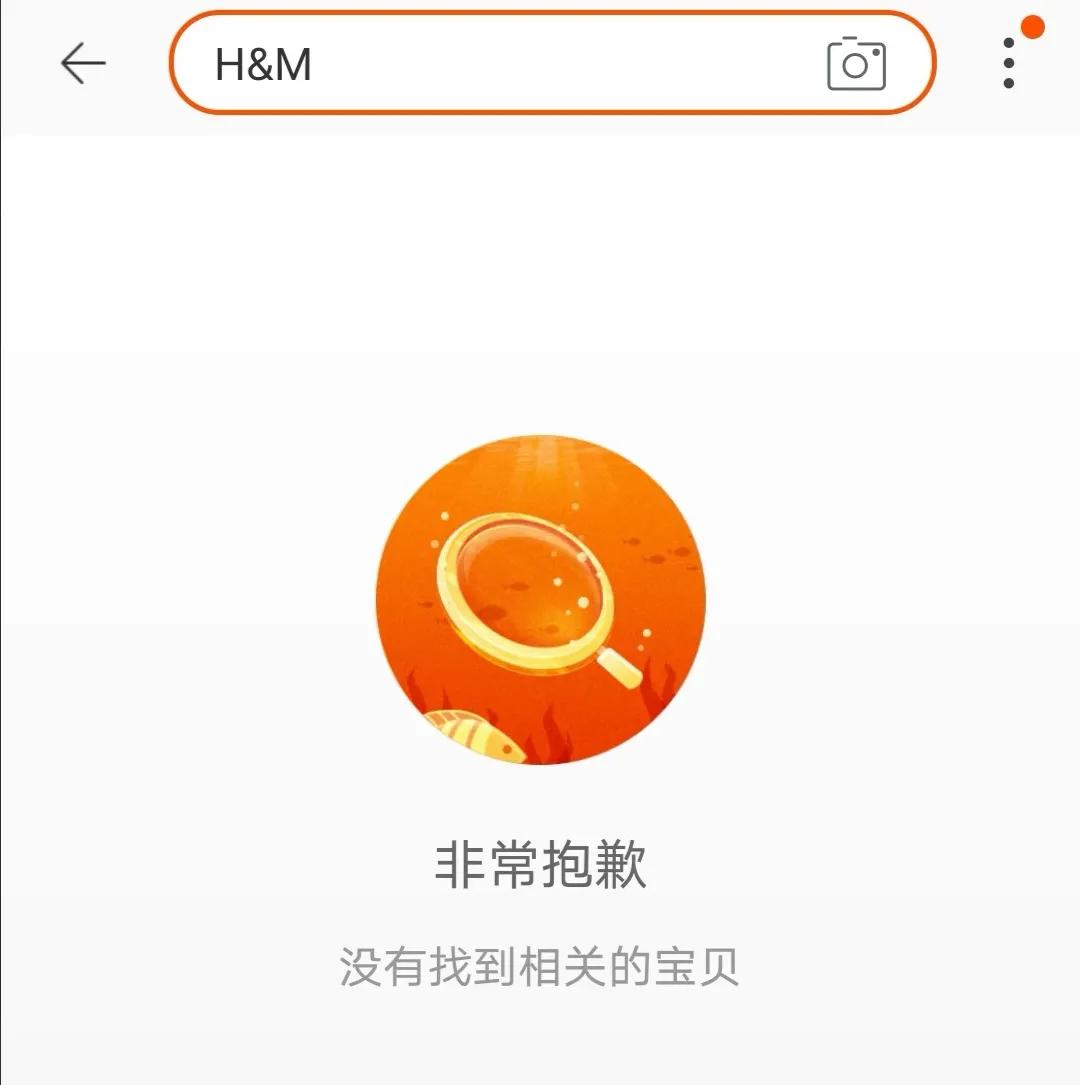Open more options from the vertical dots

(x=1009, y=64)
